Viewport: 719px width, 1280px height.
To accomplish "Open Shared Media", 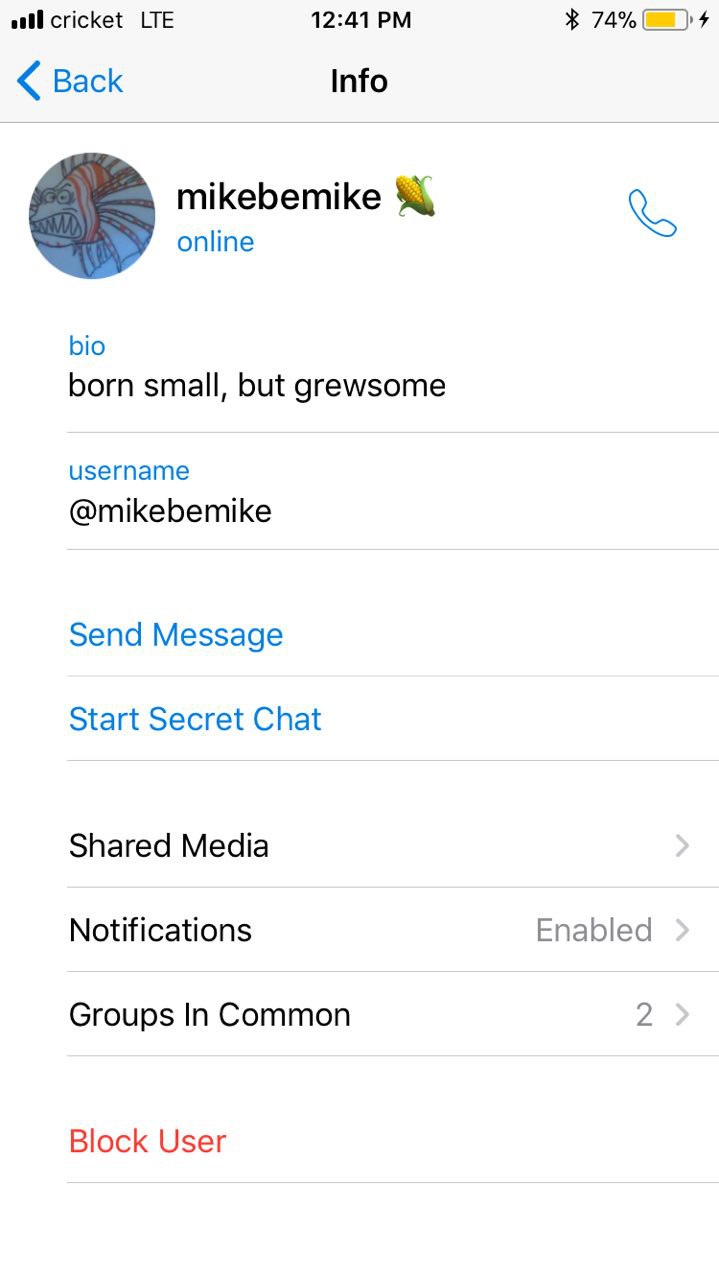I will click(359, 845).
